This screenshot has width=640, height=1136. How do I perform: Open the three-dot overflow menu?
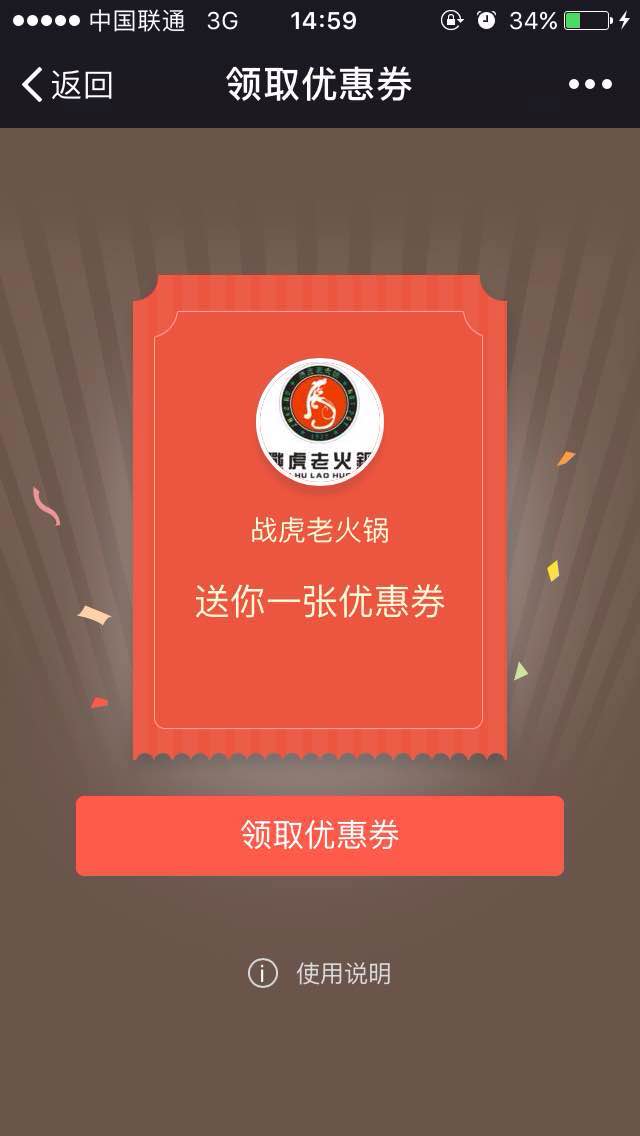(590, 85)
